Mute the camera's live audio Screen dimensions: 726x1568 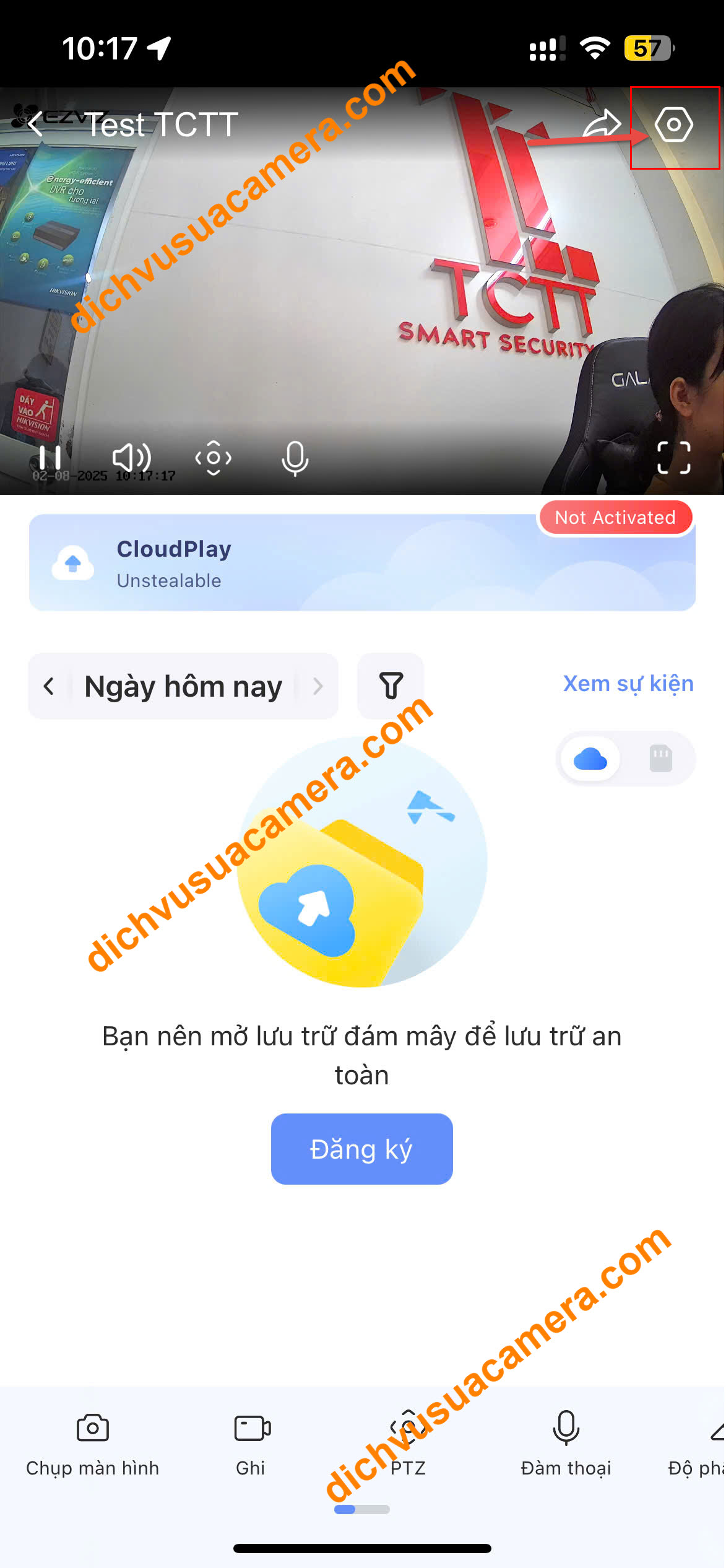pyautogui.click(x=131, y=458)
